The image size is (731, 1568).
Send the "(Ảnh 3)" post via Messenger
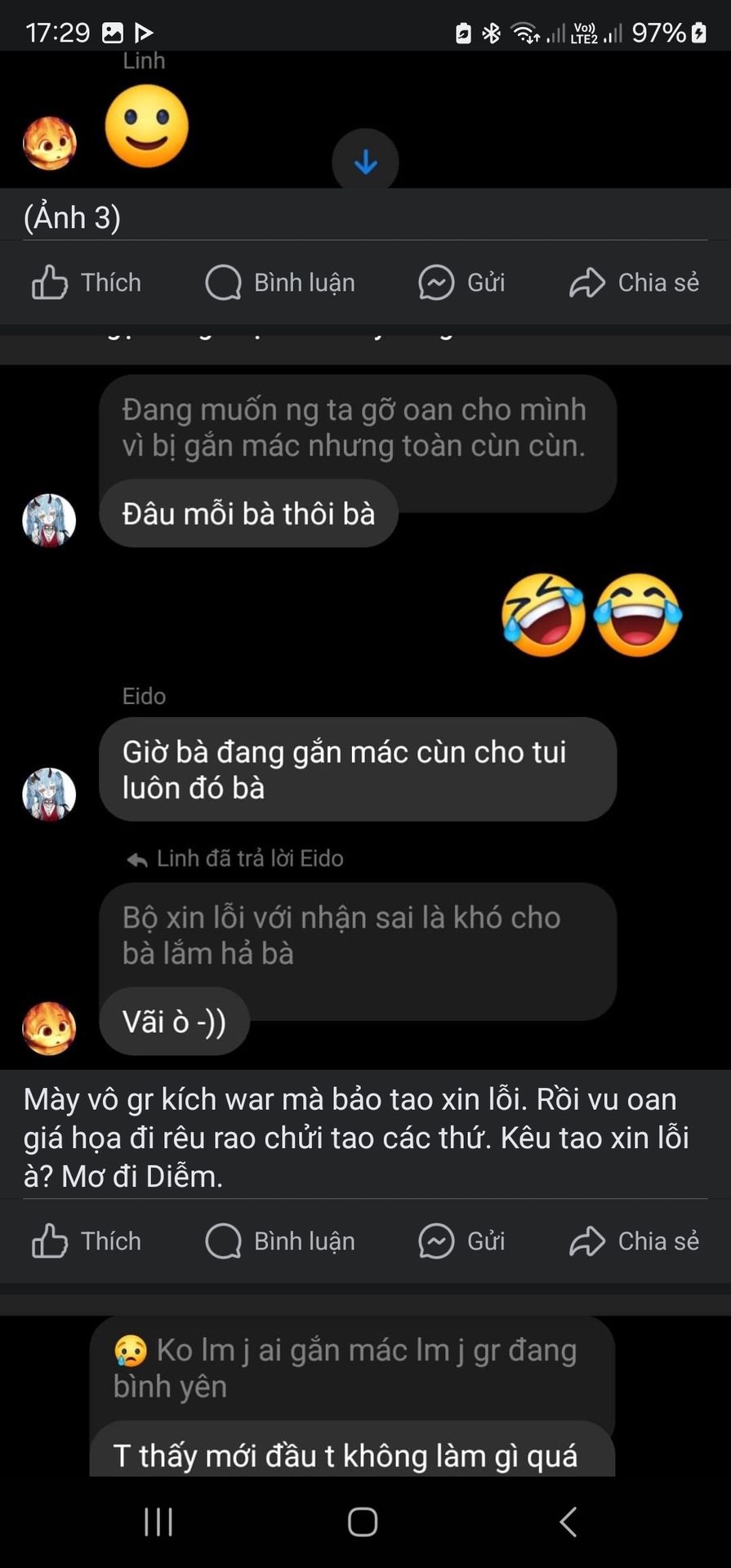(x=461, y=283)
